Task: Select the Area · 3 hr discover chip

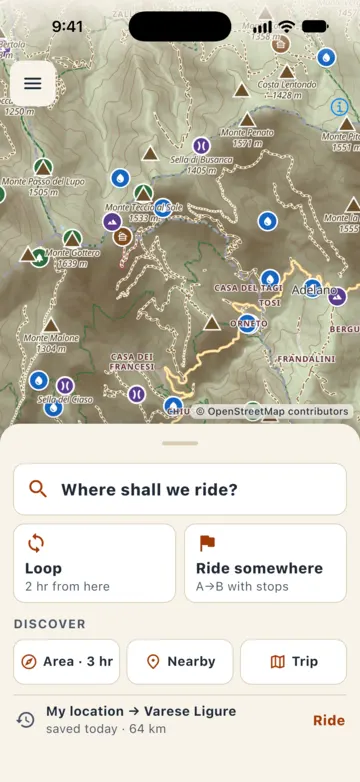Action: (66, 662)
